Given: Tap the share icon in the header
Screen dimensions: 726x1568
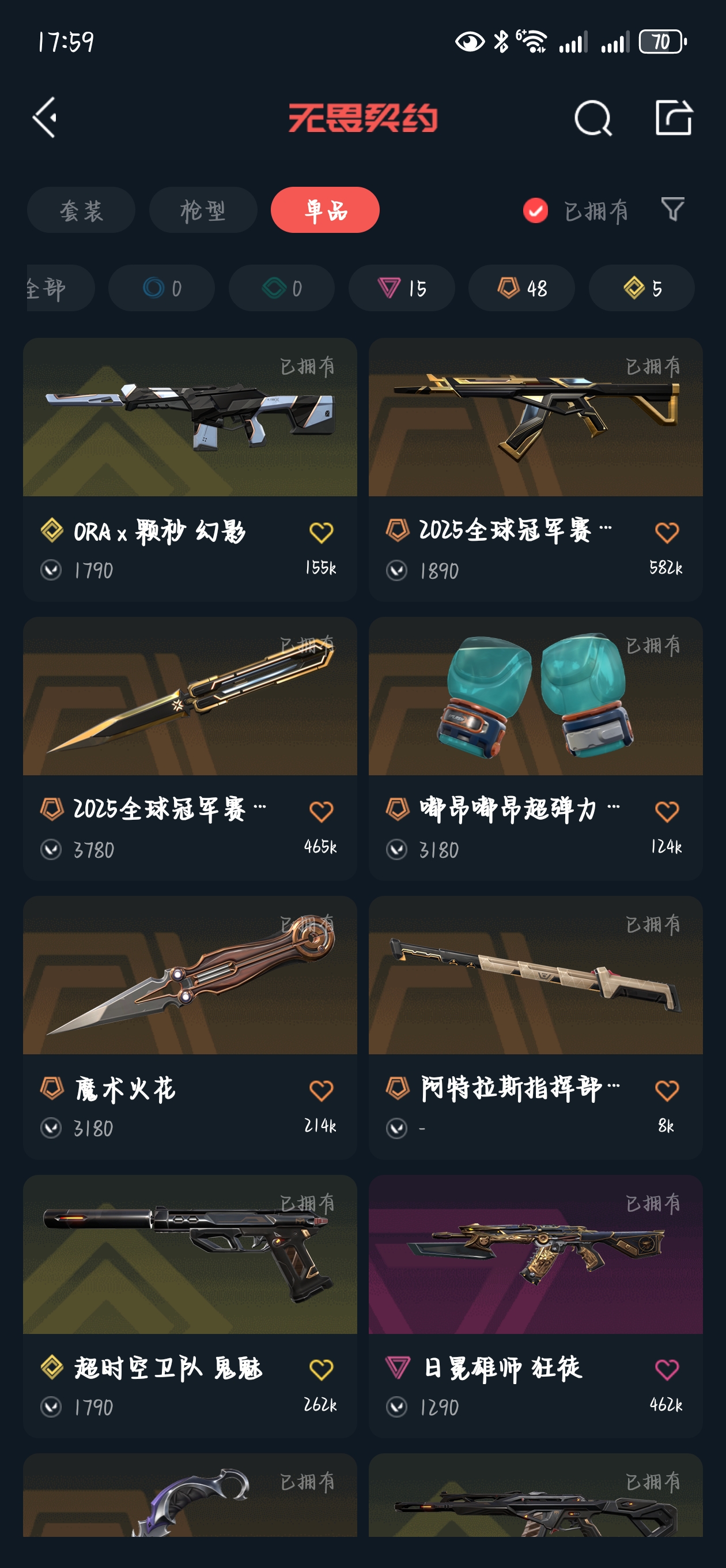Looking at the screenshot, I should pyautogui.click(x=674, y=118).
